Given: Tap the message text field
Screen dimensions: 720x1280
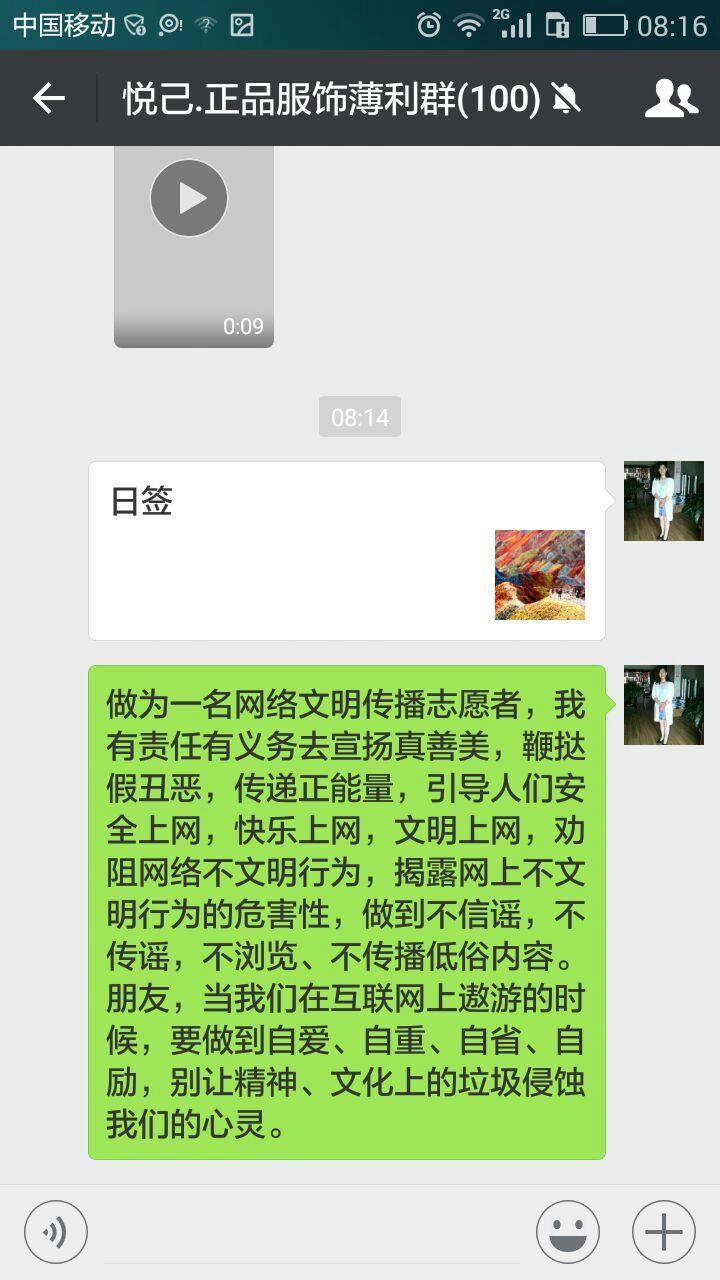Looking at the screenshot, I should tap(312, 1232).
